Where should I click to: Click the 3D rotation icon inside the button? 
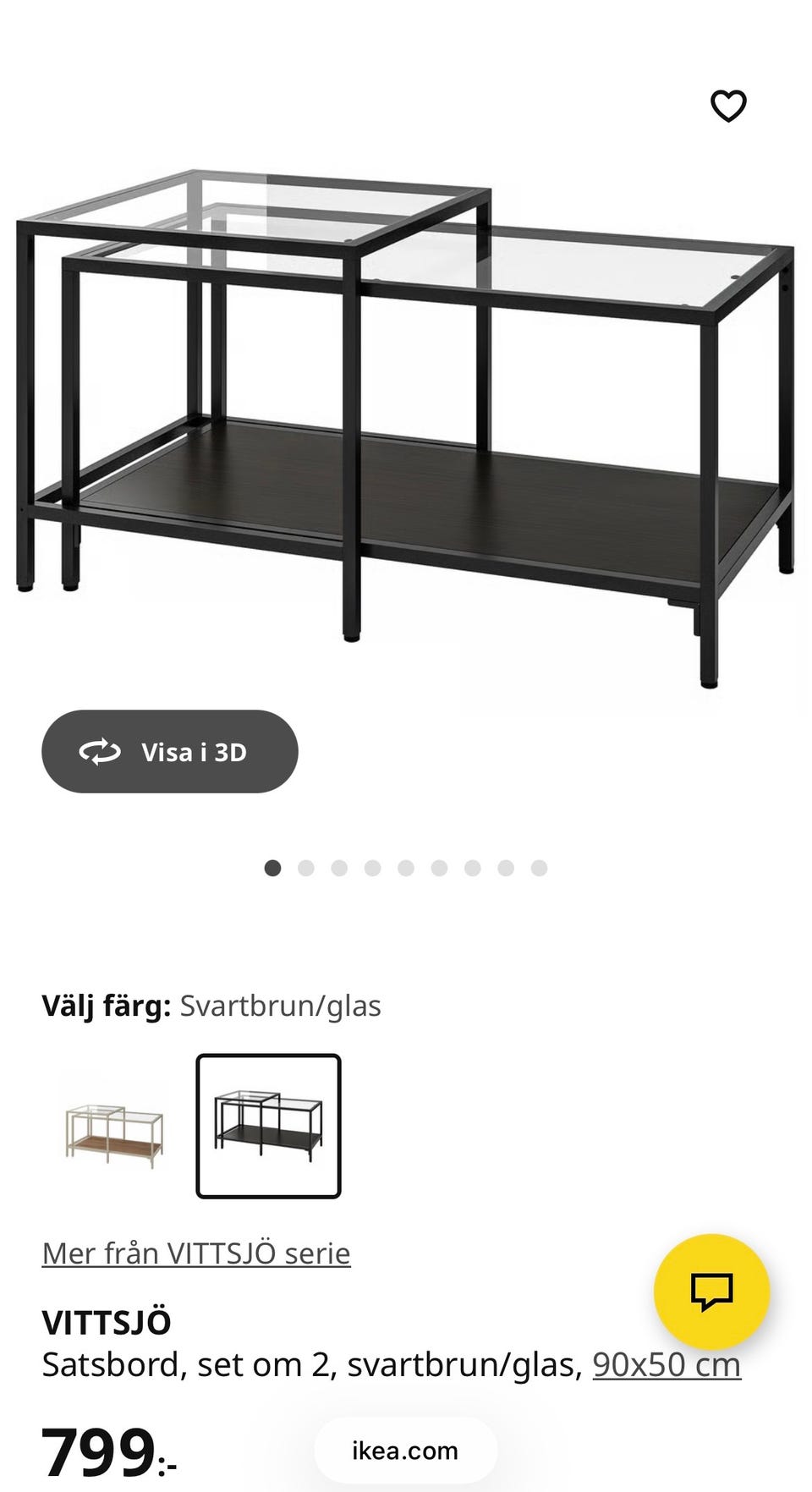pos(99,752)
